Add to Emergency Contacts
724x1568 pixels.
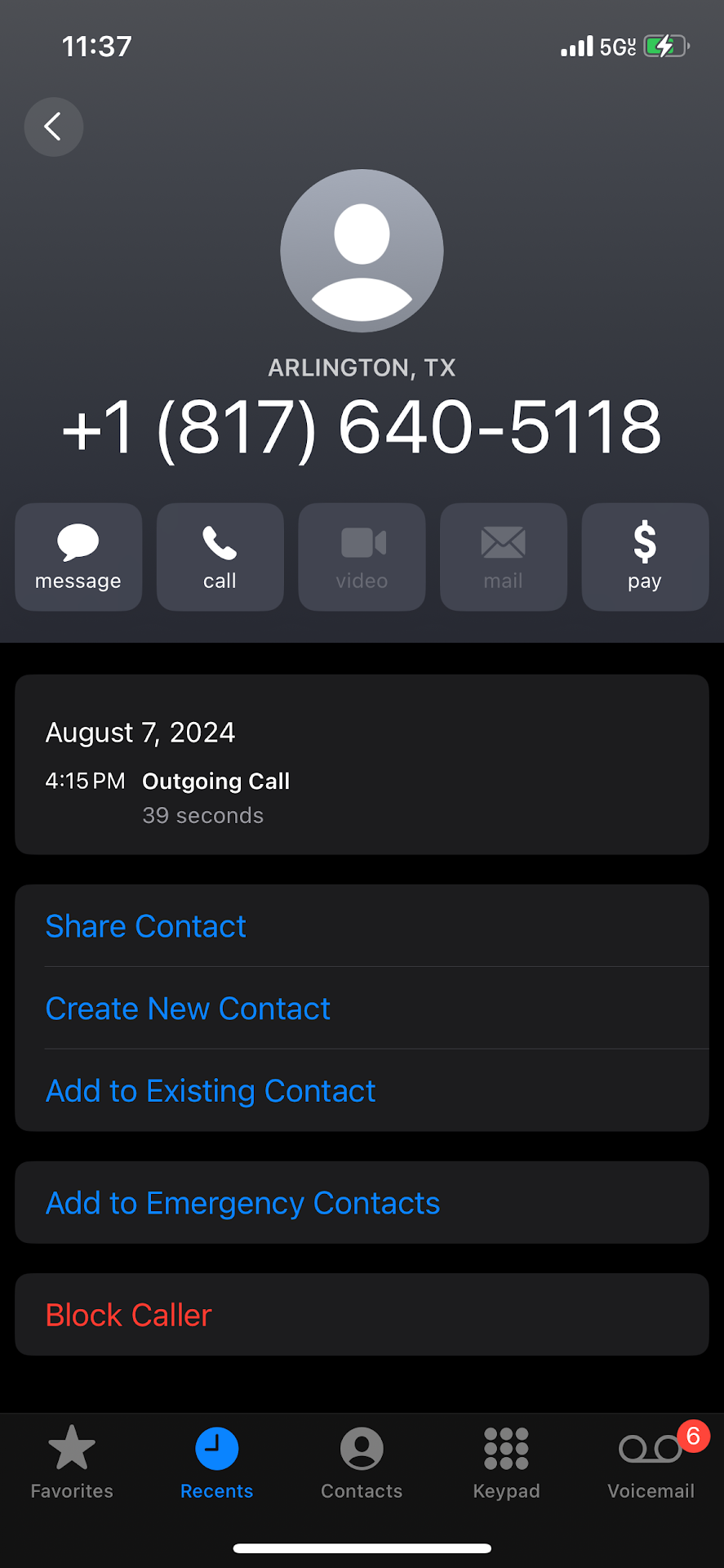click(x=242, y=1203)
